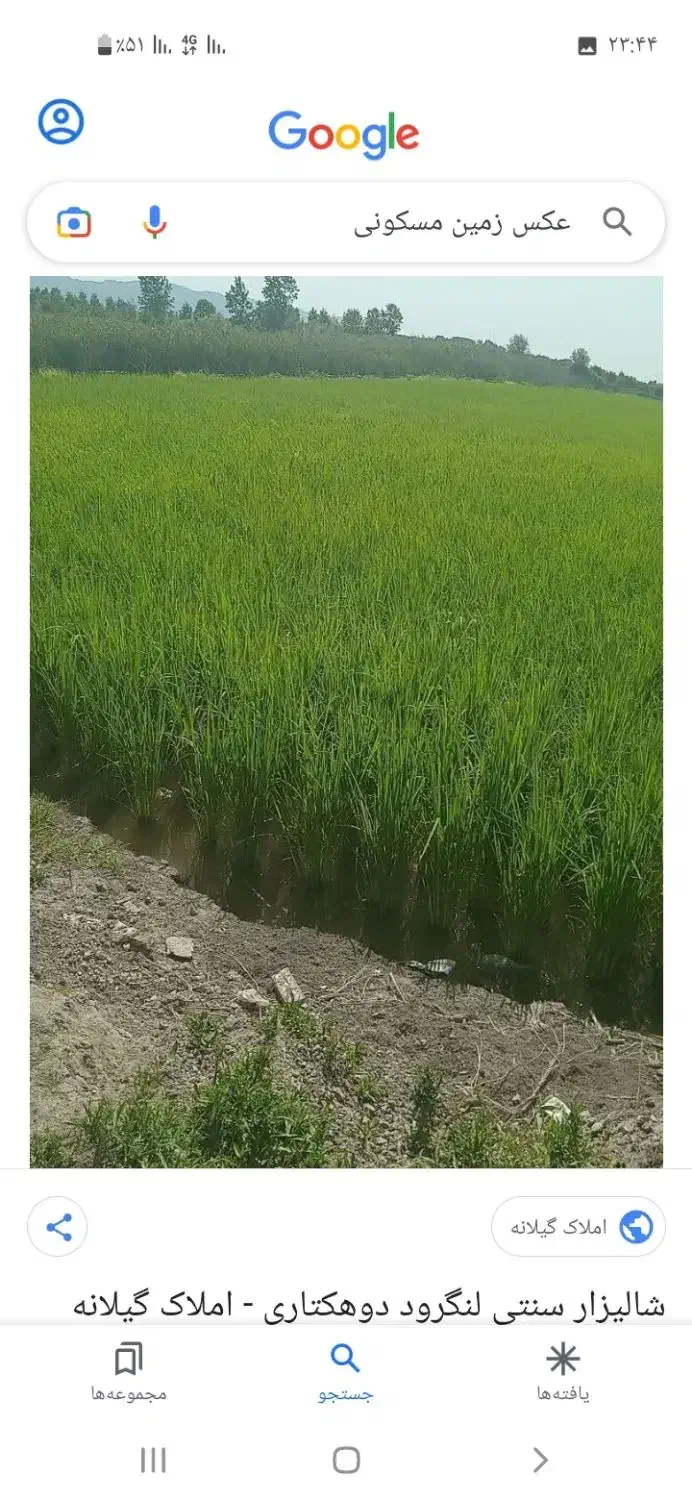Show recent apps
The width and height of the screenshot is (692, 1500).
tap(153, 1460)
